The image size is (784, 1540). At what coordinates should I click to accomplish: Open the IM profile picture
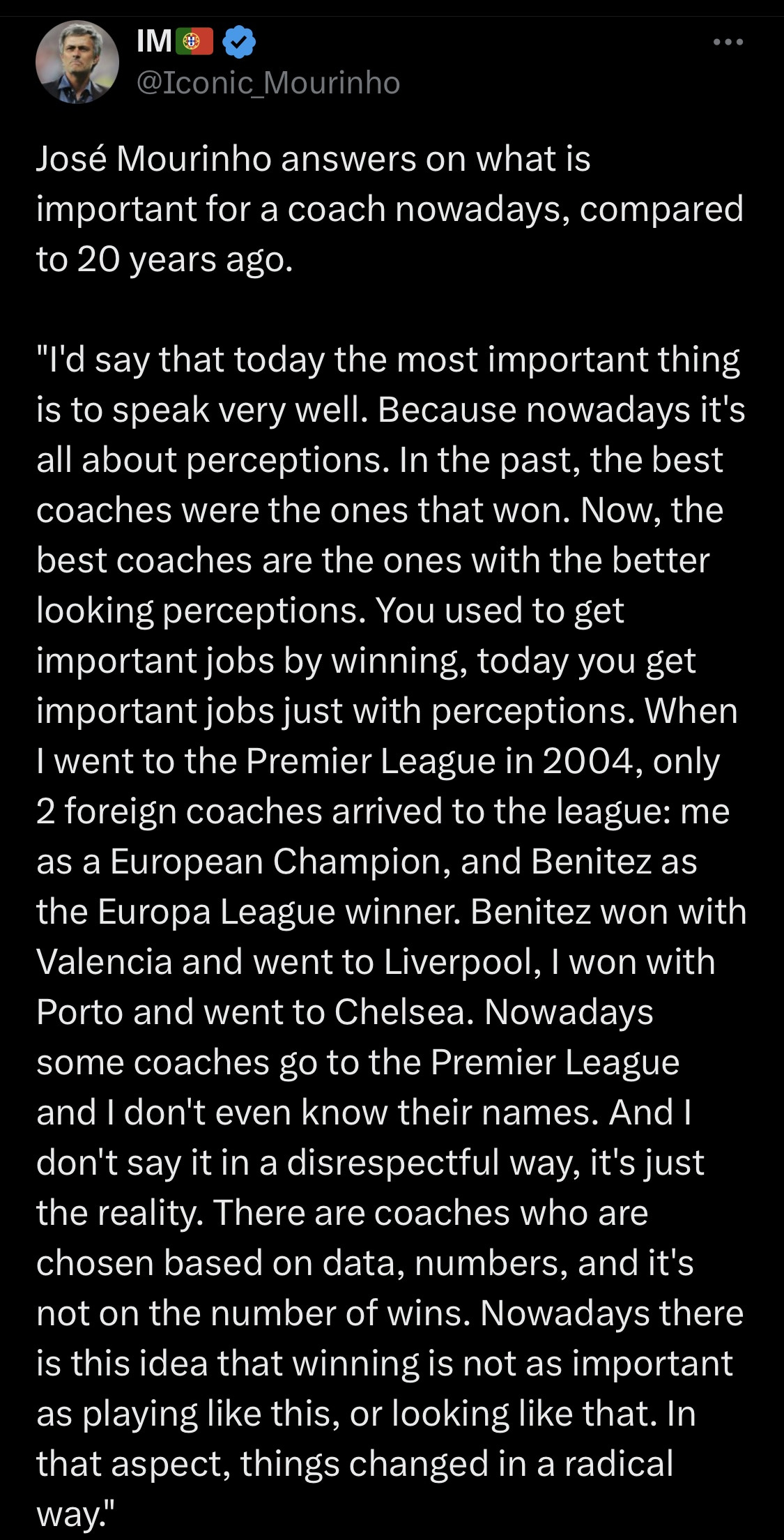pyautogui.click(x=77, y=62)
